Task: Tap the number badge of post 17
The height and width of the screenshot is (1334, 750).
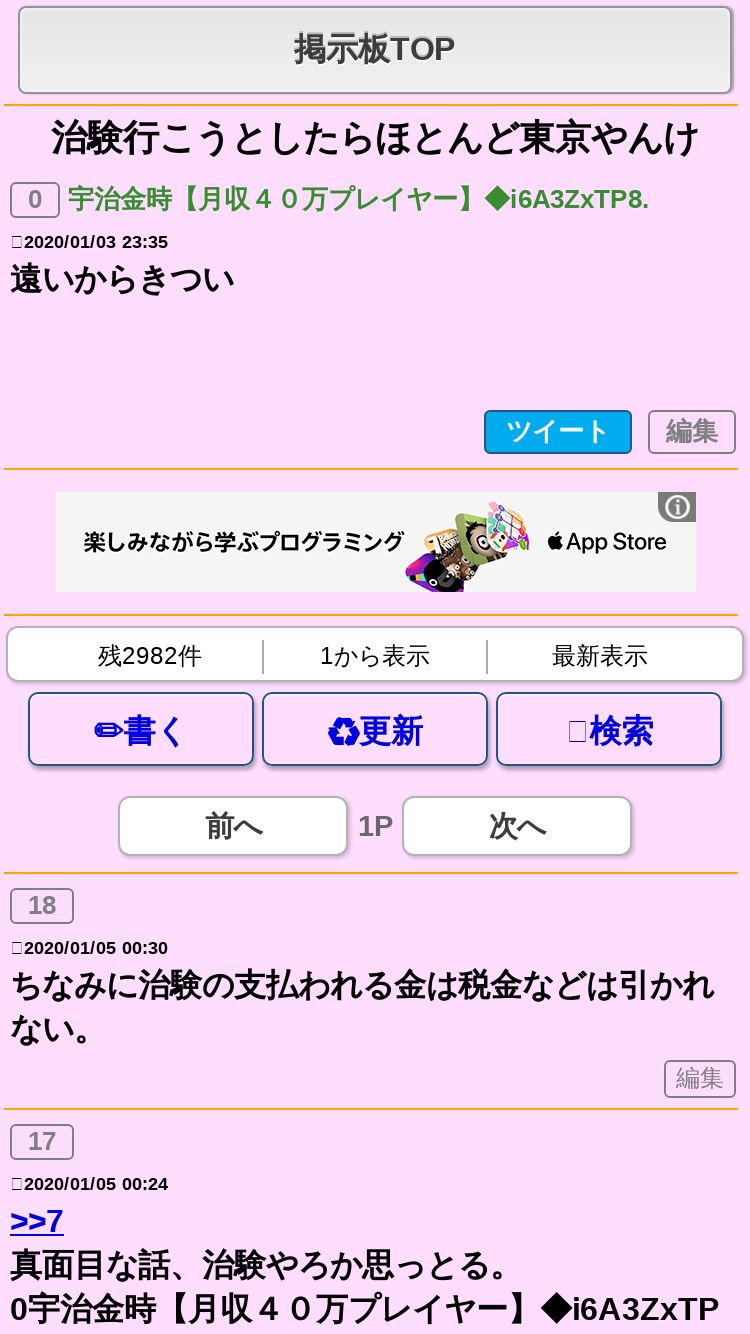Action: click(x=42, y=1142)
